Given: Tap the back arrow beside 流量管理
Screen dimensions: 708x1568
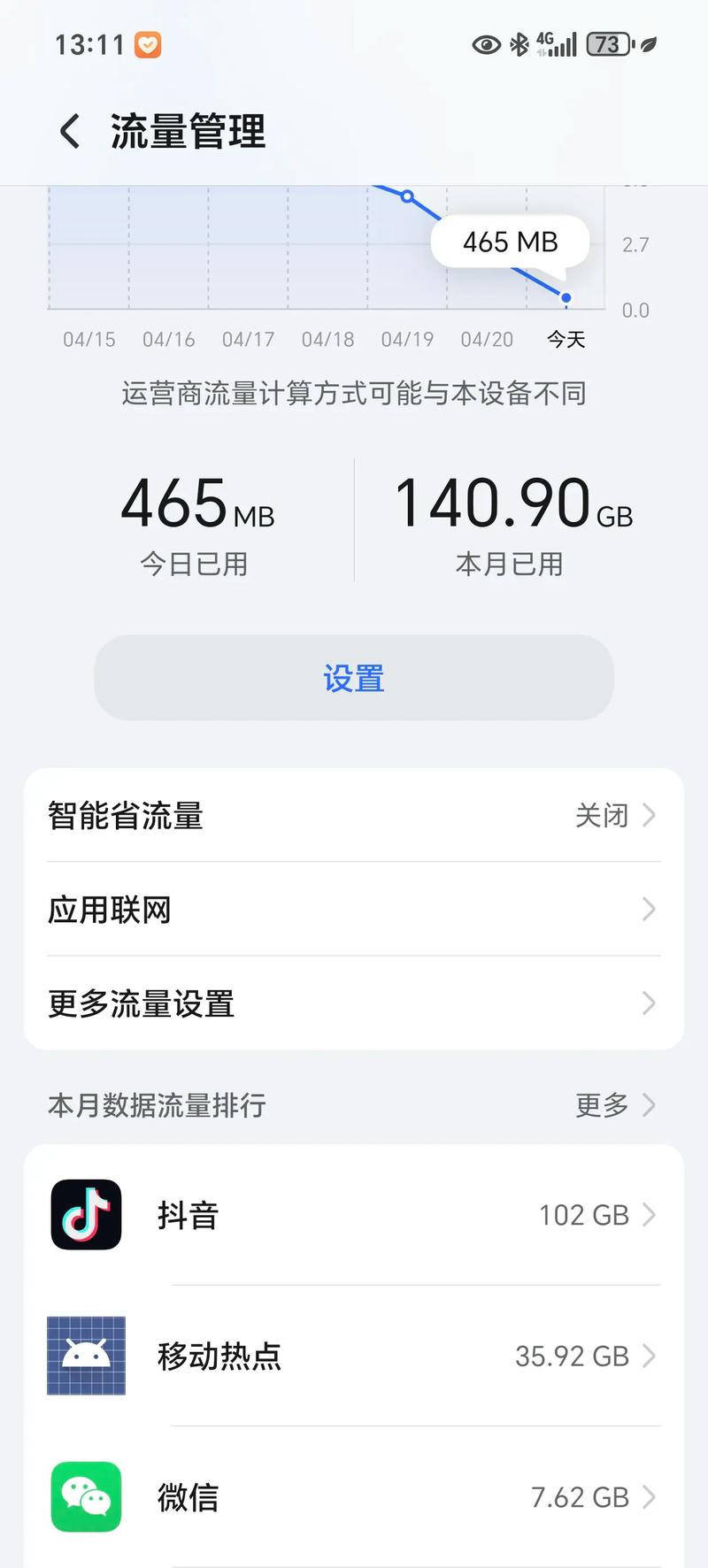Looking at the screenshot, I should pos(69,131).
